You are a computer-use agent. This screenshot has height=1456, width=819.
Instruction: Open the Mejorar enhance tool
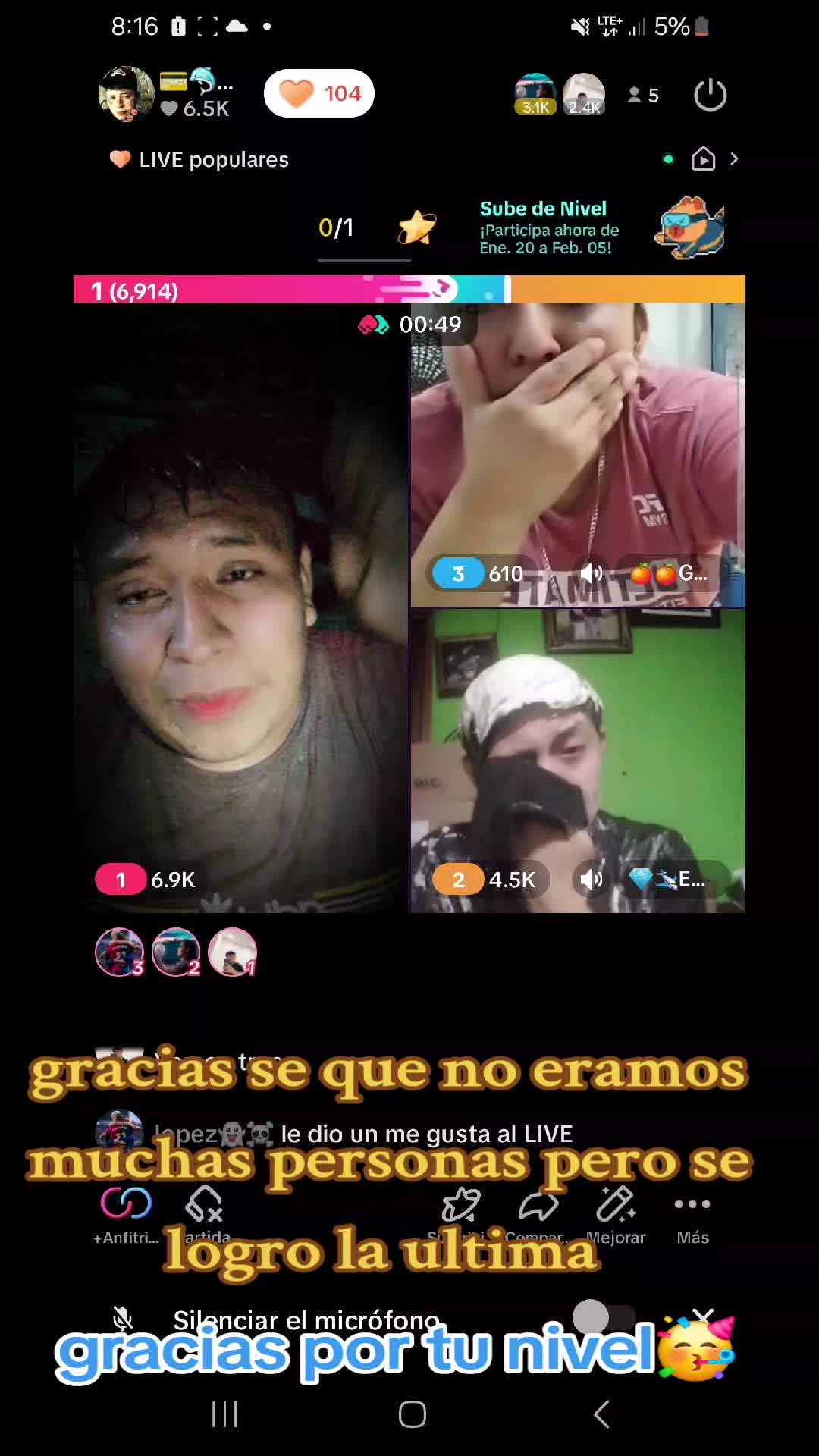tap(615, 1213)
